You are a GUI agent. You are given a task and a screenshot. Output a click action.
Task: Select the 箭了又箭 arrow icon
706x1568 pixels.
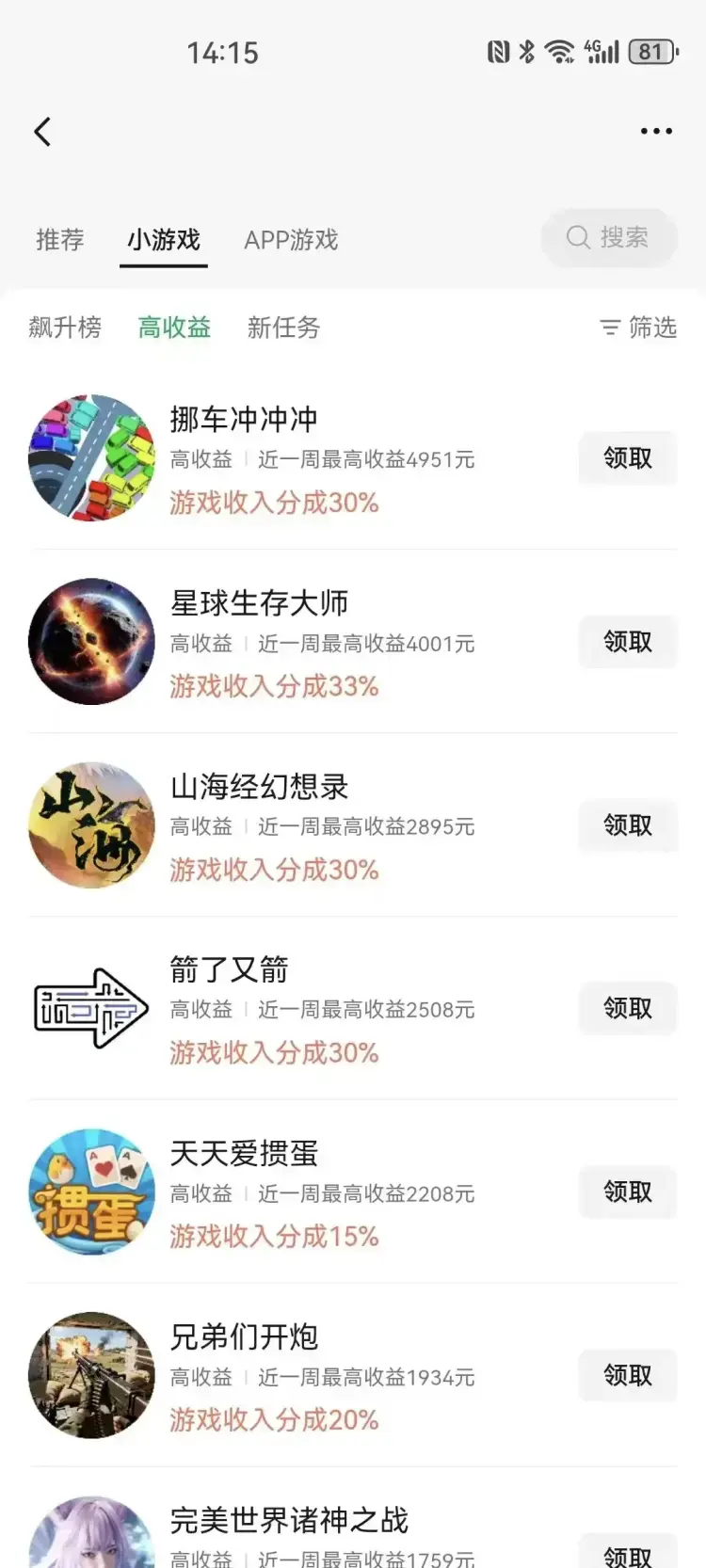point(91,1008)
